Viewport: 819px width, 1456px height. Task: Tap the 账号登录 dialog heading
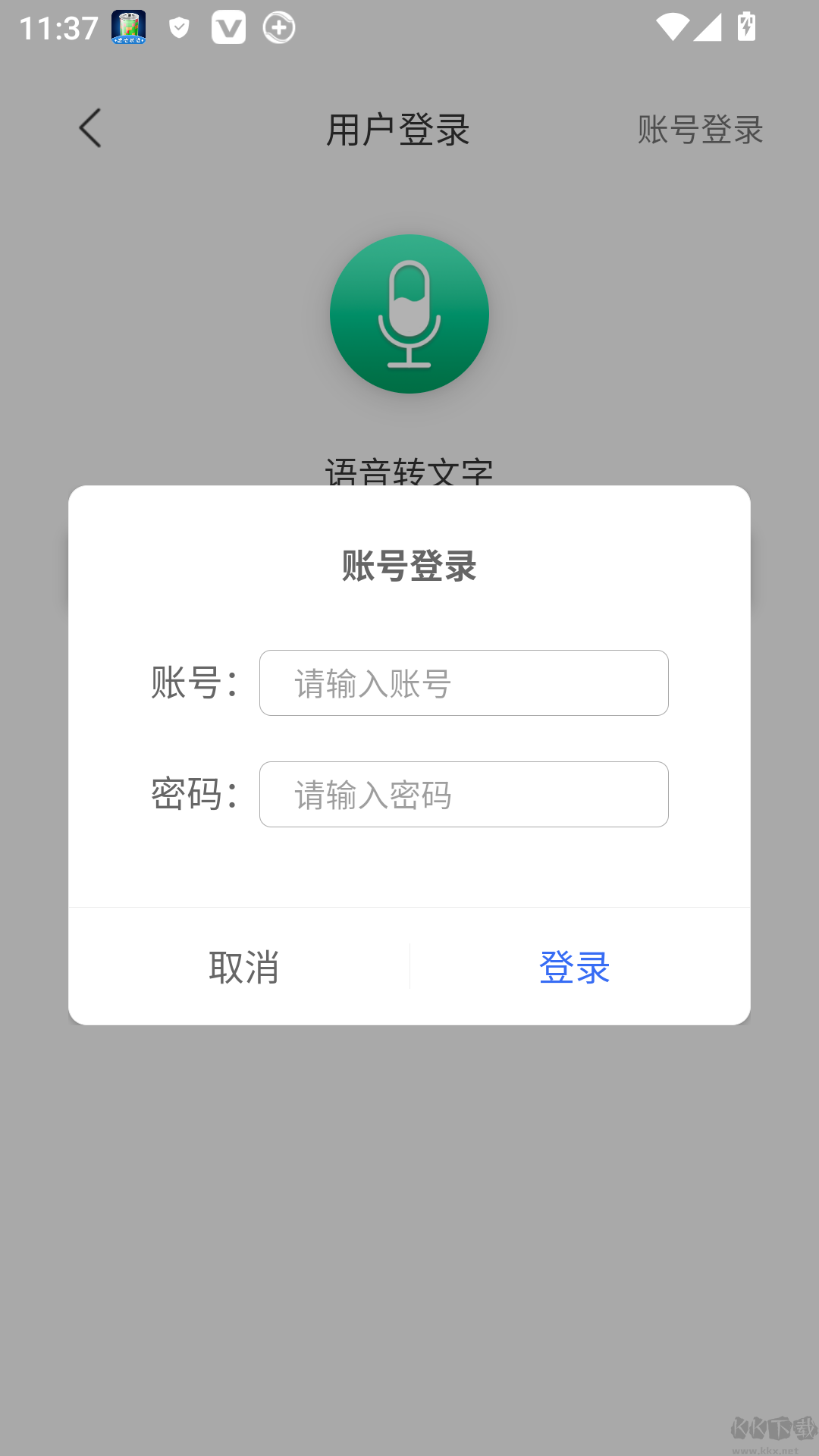[x=409, y=564]
